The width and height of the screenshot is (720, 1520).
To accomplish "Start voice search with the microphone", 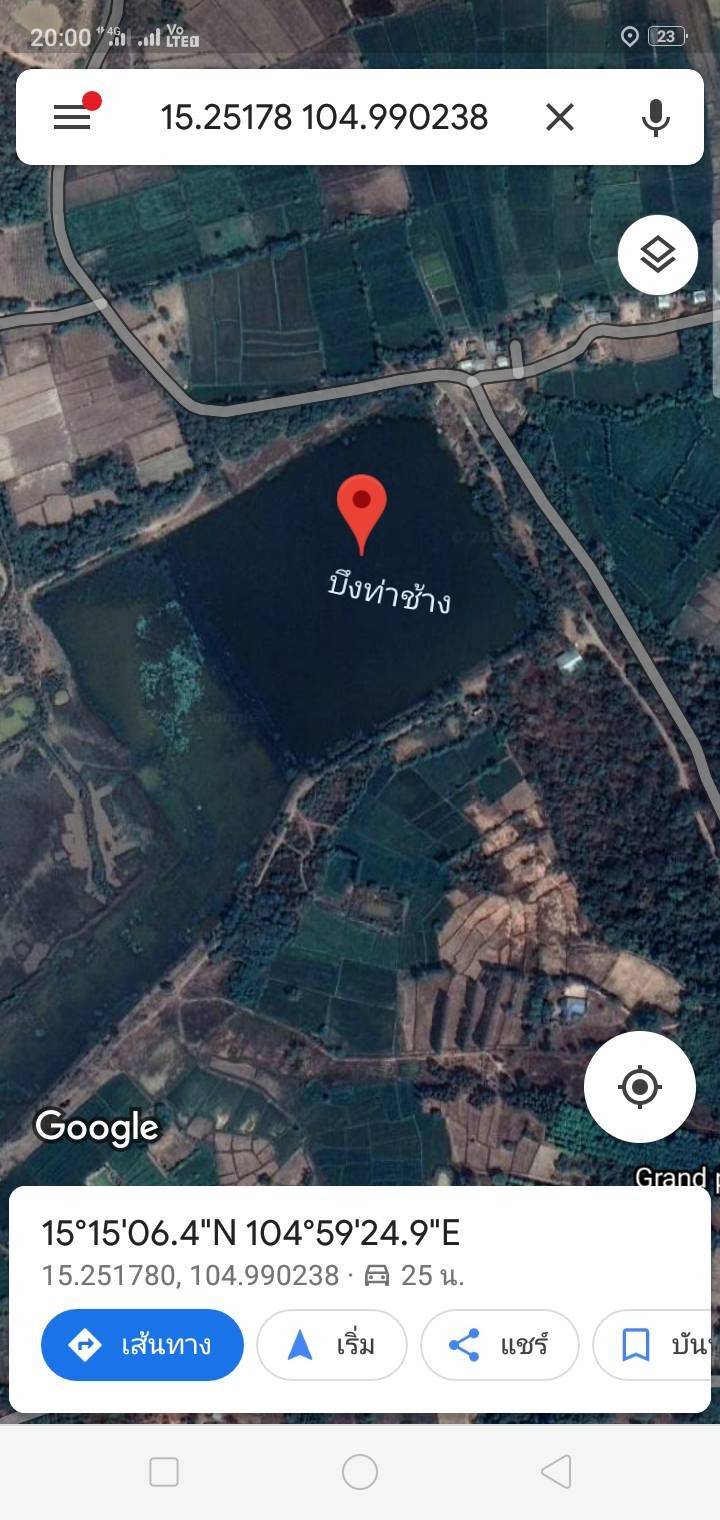I will pos(655,117).
